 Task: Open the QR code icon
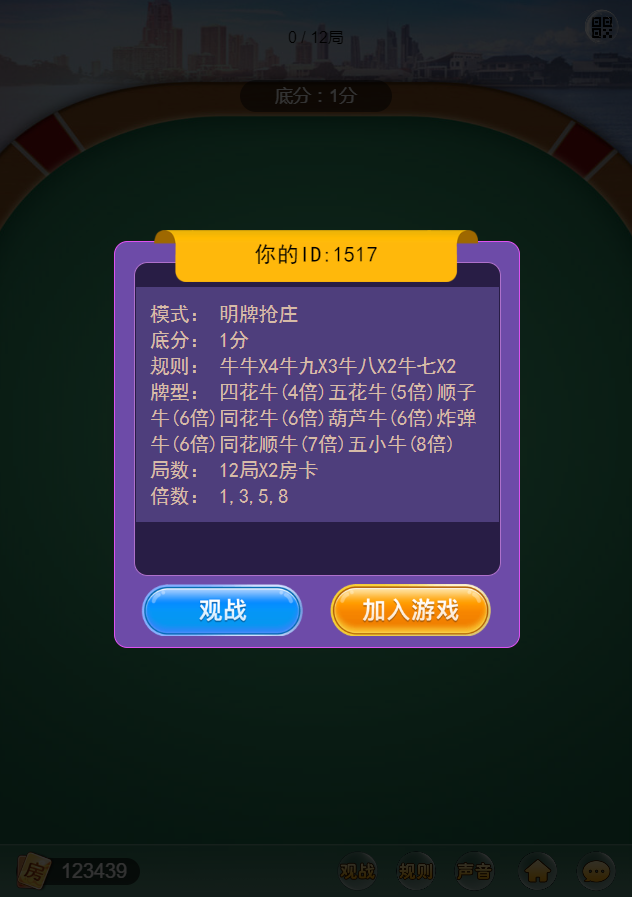point(601,27)
